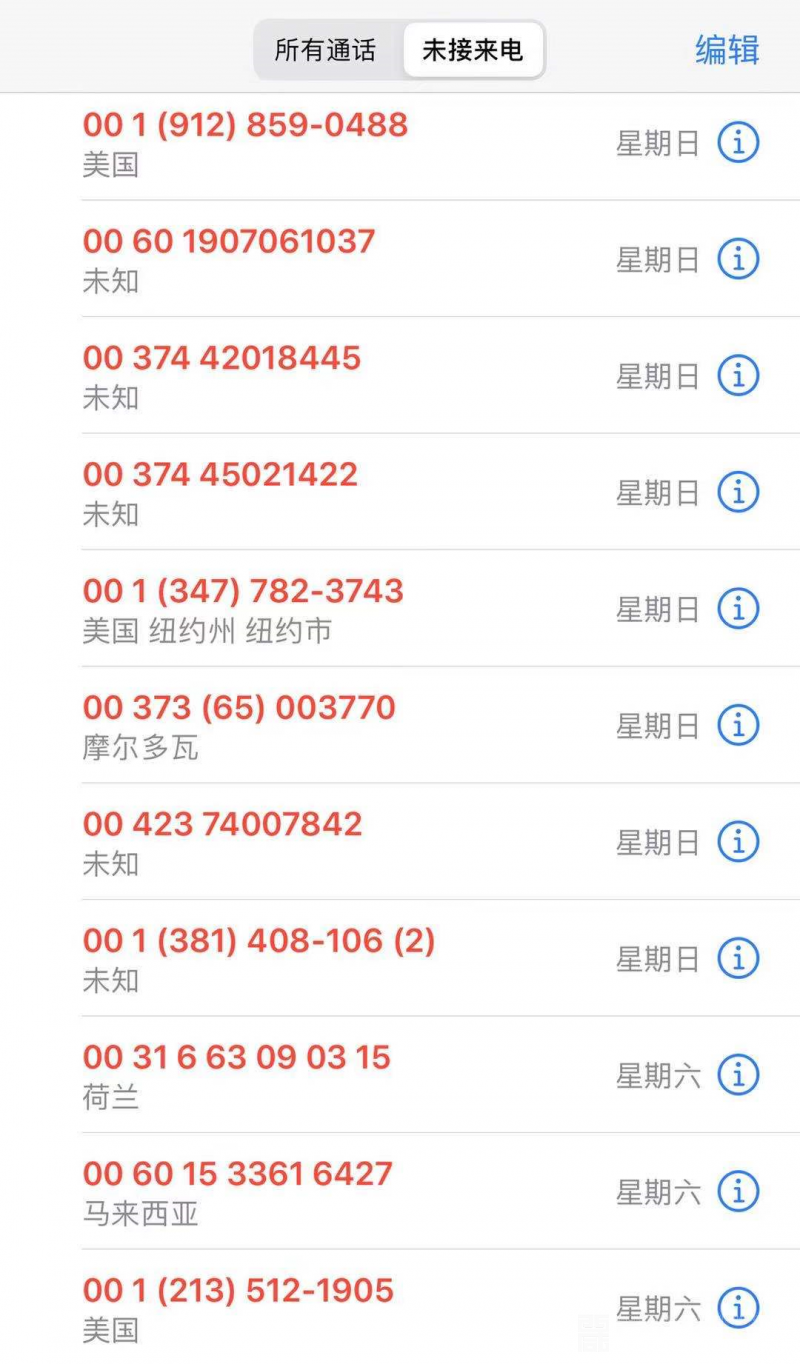800x1364 pixels.
Task: Select the 未接来电 tab
Action: click(x=471, y=48)
